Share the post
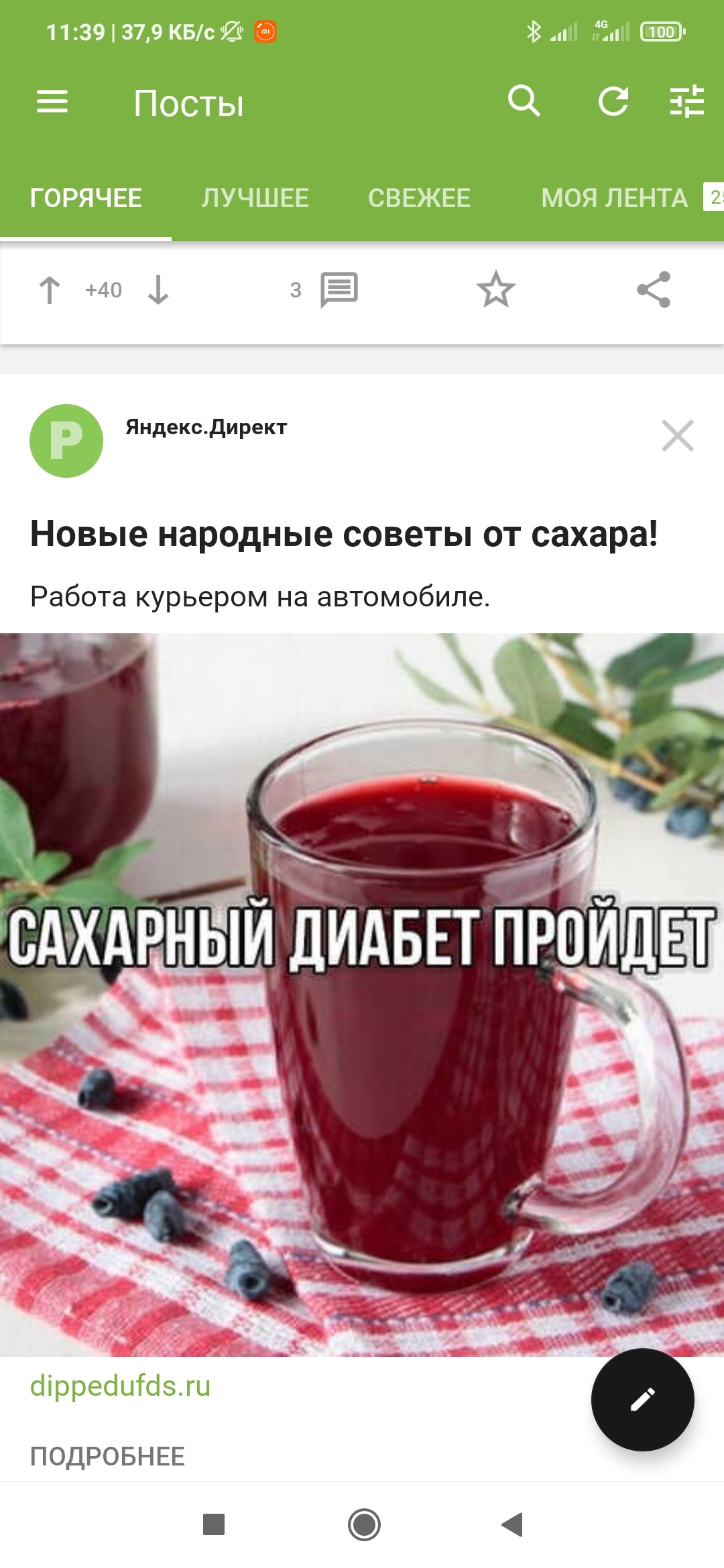Image resolution: width=724 pixels, height=1568 pixels. coord(654,290)
